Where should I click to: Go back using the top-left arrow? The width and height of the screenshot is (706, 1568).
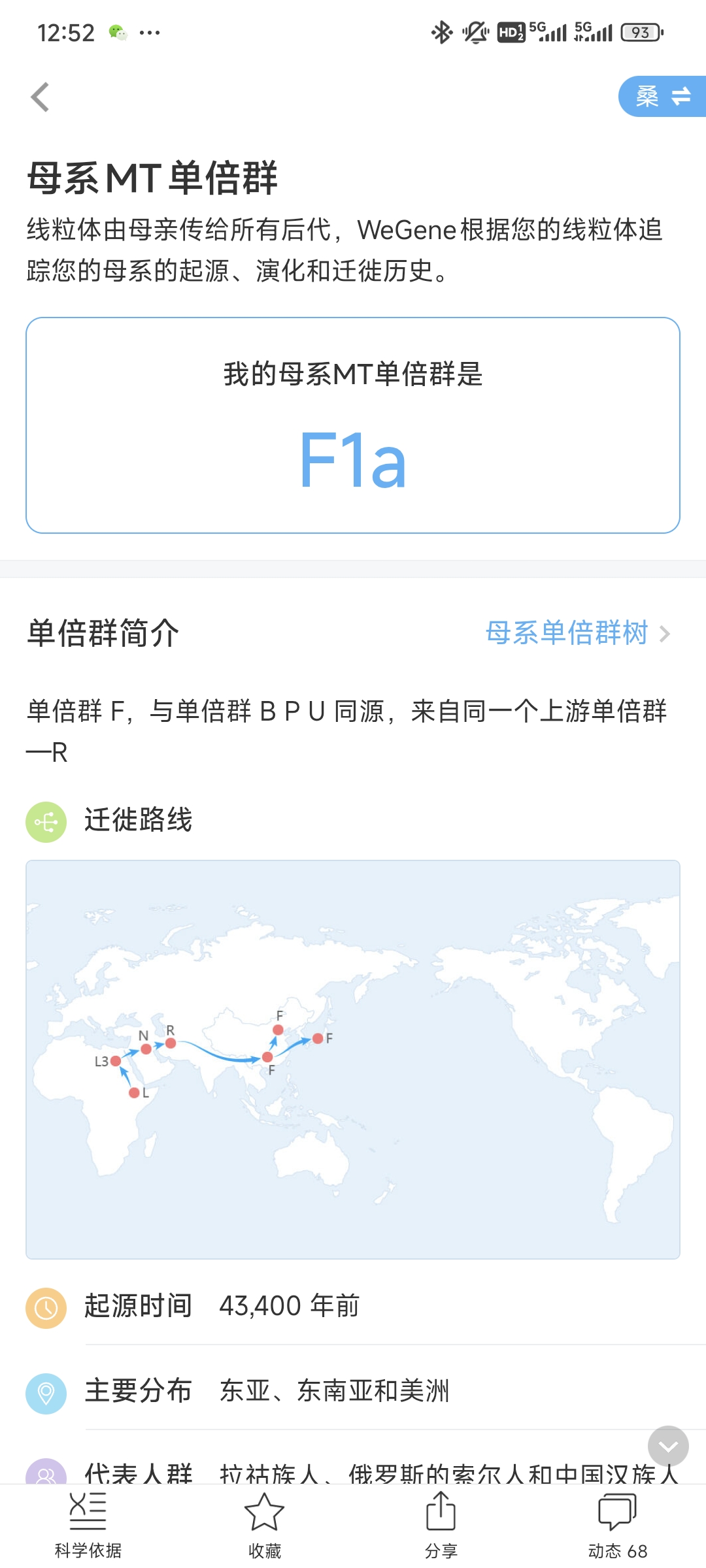click(41, 97)
